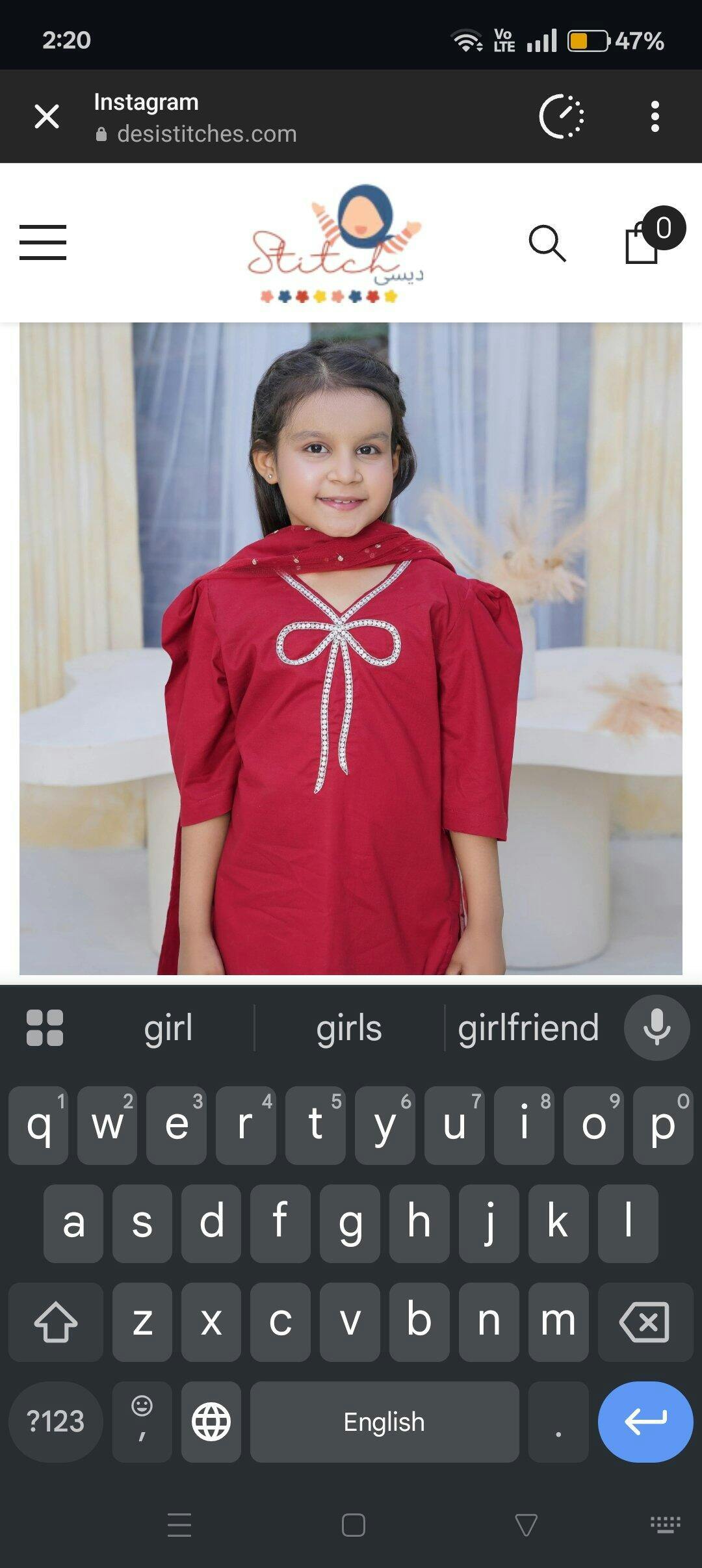This screenshot has height=1568, width=702.
Task: Switch keyboard language with globe key
Action: (x=211, y=1422)
